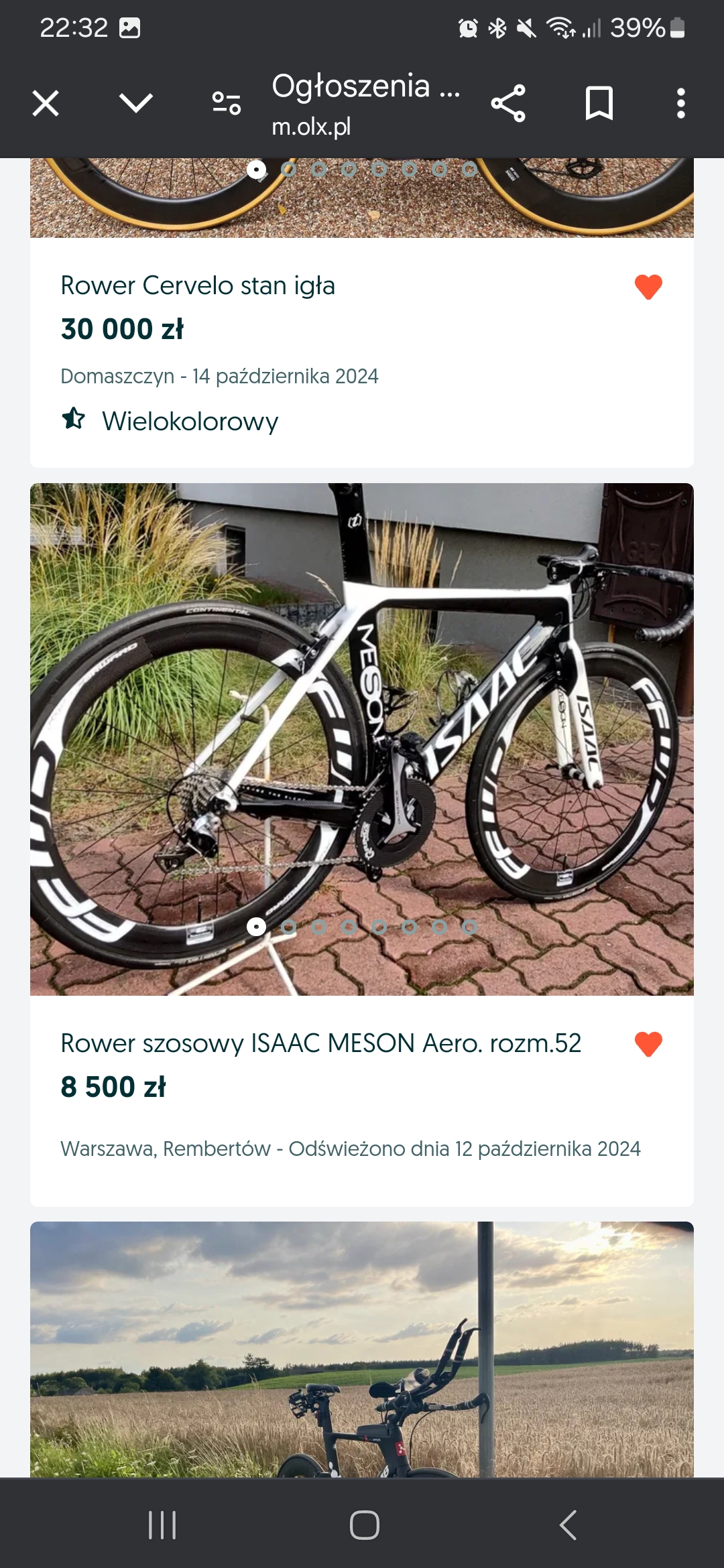724x1568 pixels.
Task: Open site settings icon beside m.olx.pl
Action: pos(227,103)
